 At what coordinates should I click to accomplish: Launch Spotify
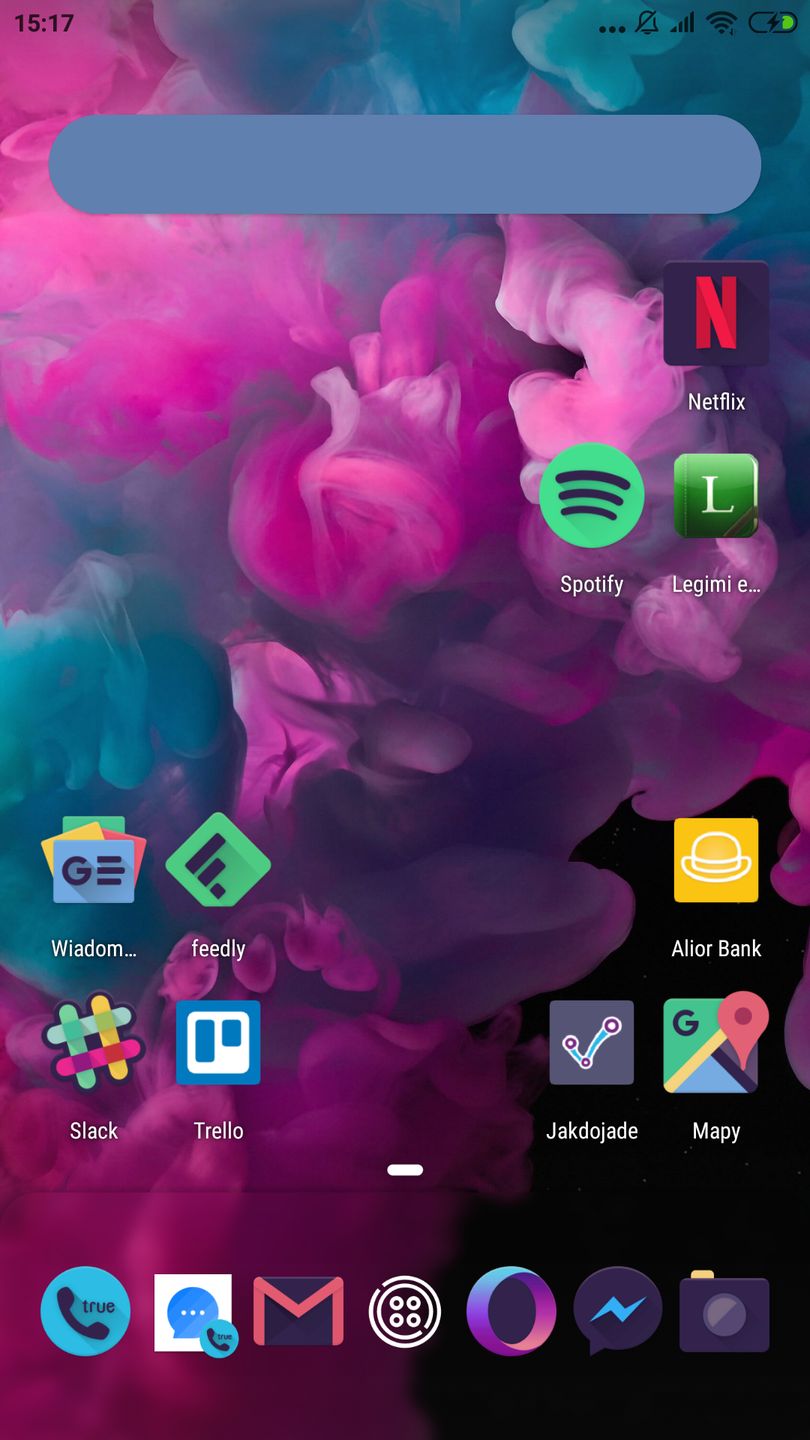tap(591, 496)
